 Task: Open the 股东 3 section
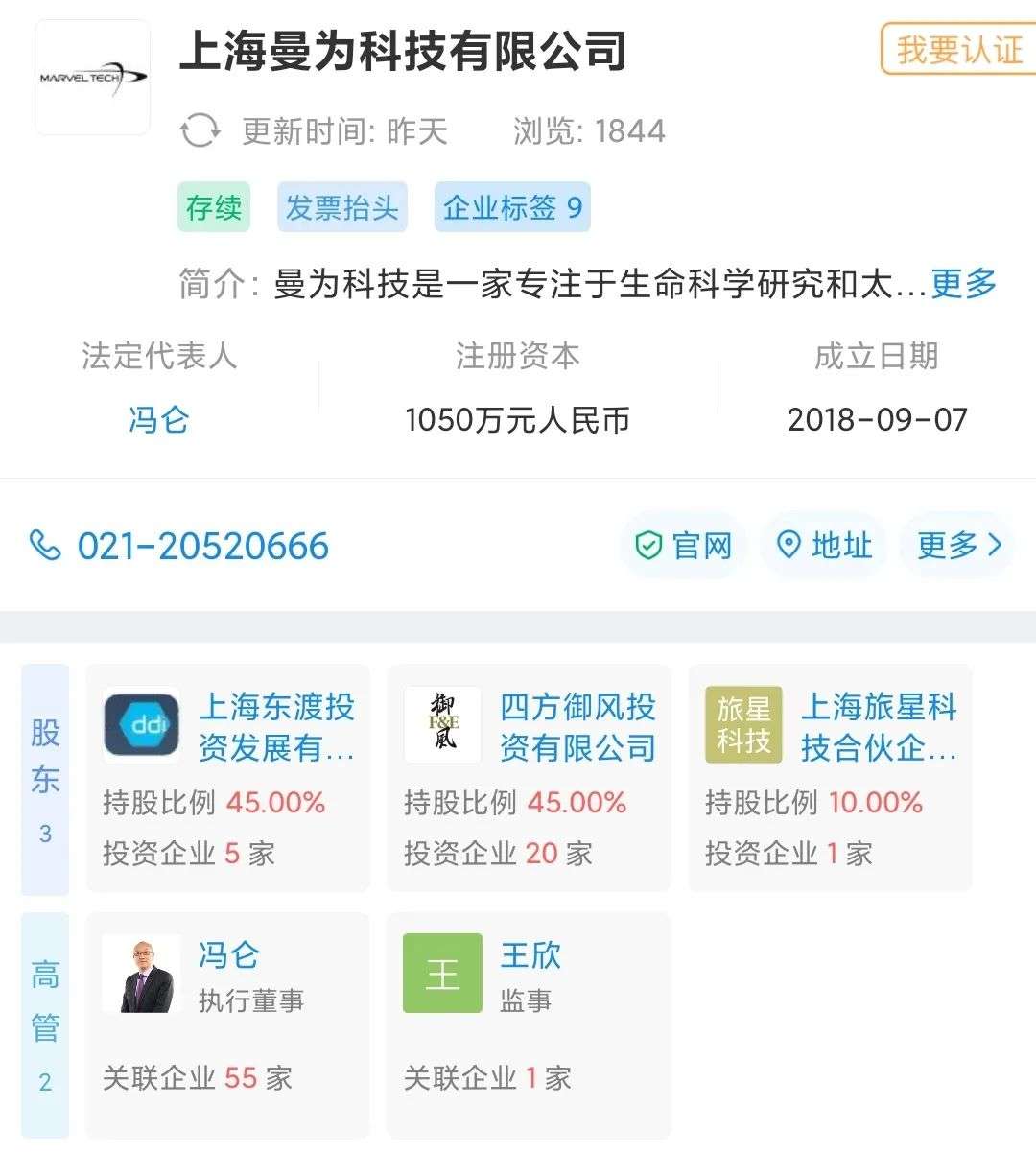(x=45, y=778)
